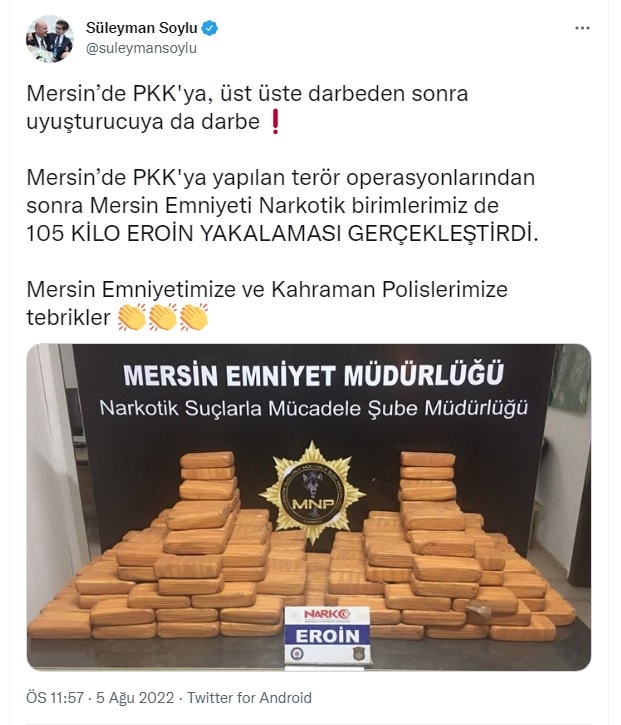The image size is (621, 725).
Task: Open Süleyman Soylu's profile picture
Action: (x=50, y=38)
